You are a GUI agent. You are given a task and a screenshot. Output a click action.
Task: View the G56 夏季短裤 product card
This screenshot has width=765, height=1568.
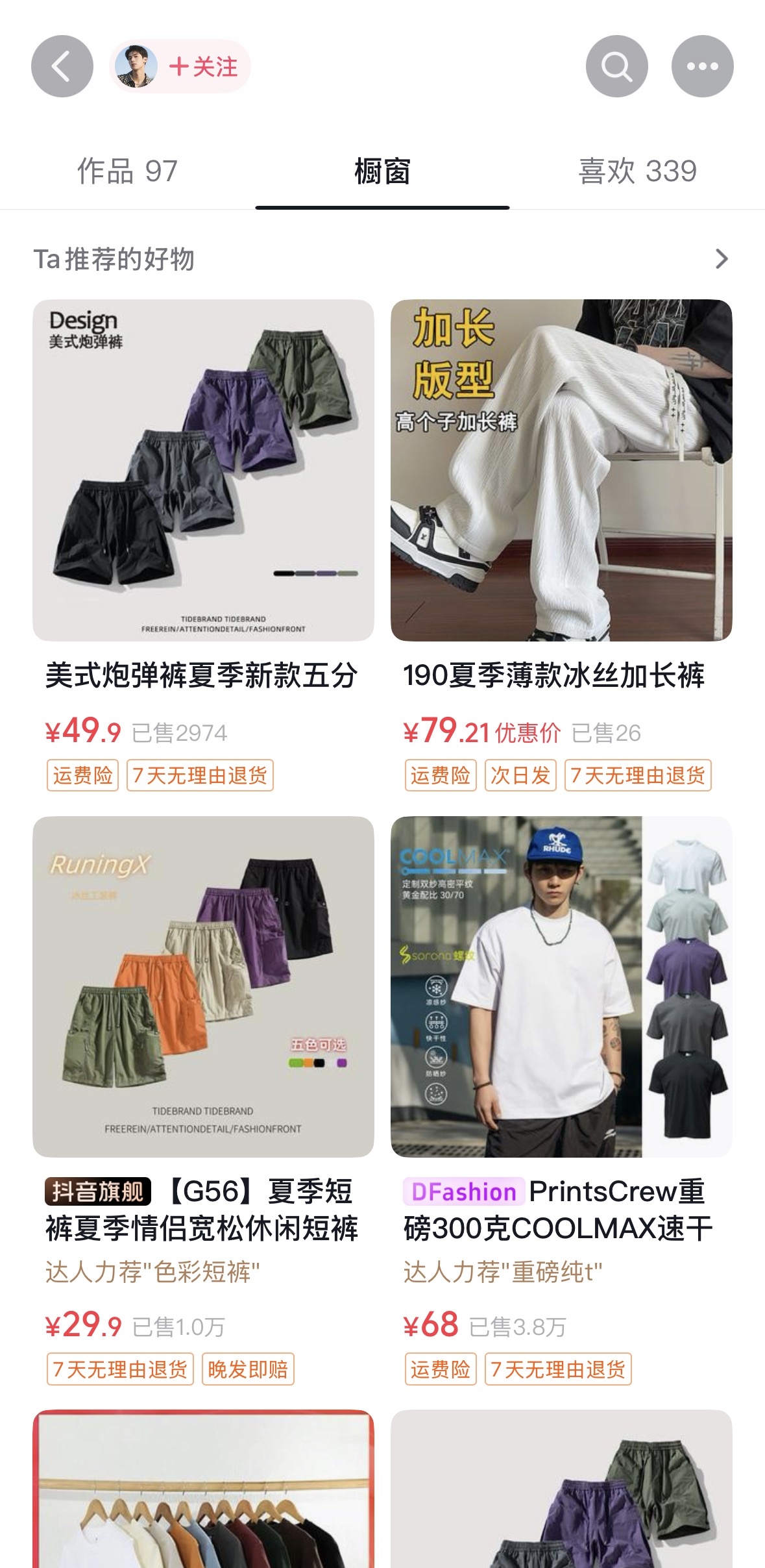click(203, 986)
